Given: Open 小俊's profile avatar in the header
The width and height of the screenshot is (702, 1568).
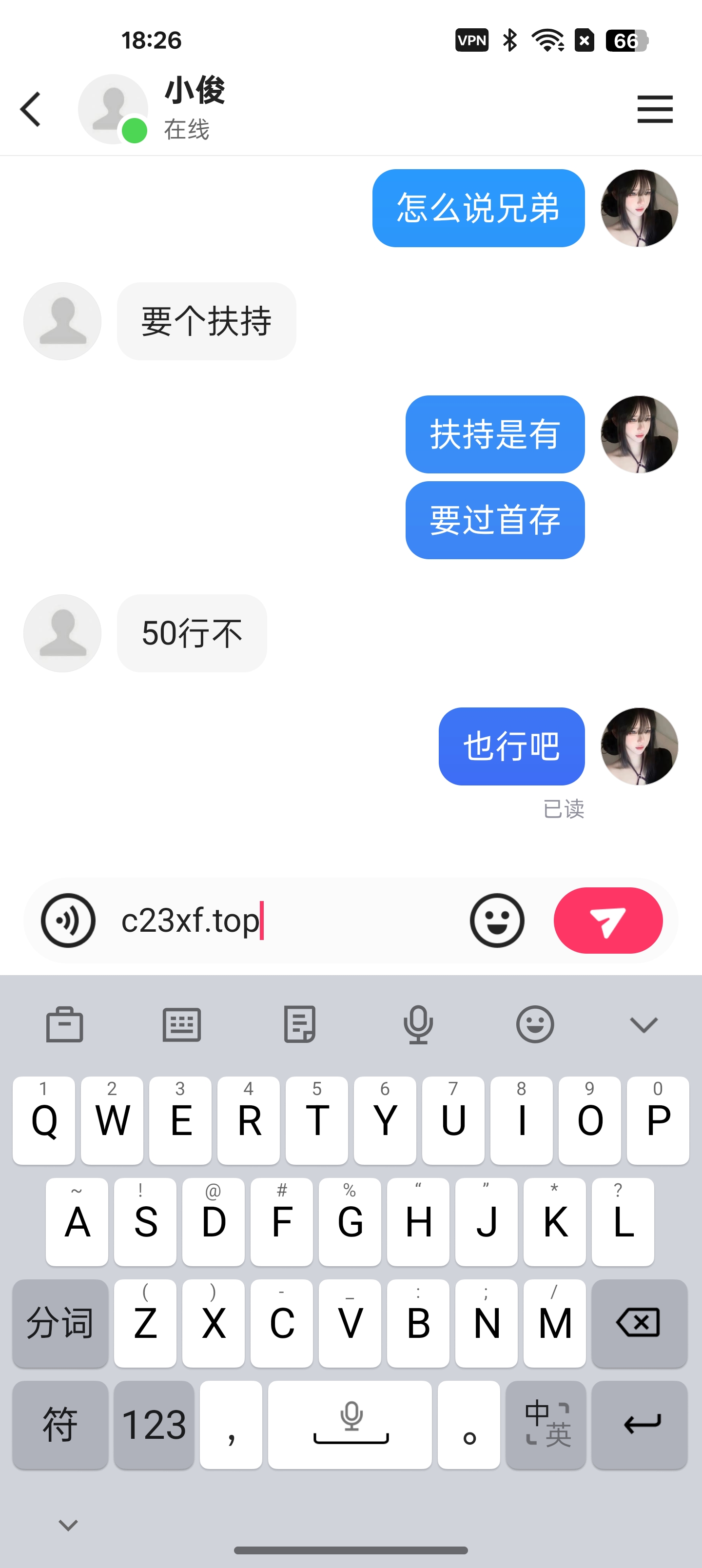Looking at the screenshot, I should 113,110.
